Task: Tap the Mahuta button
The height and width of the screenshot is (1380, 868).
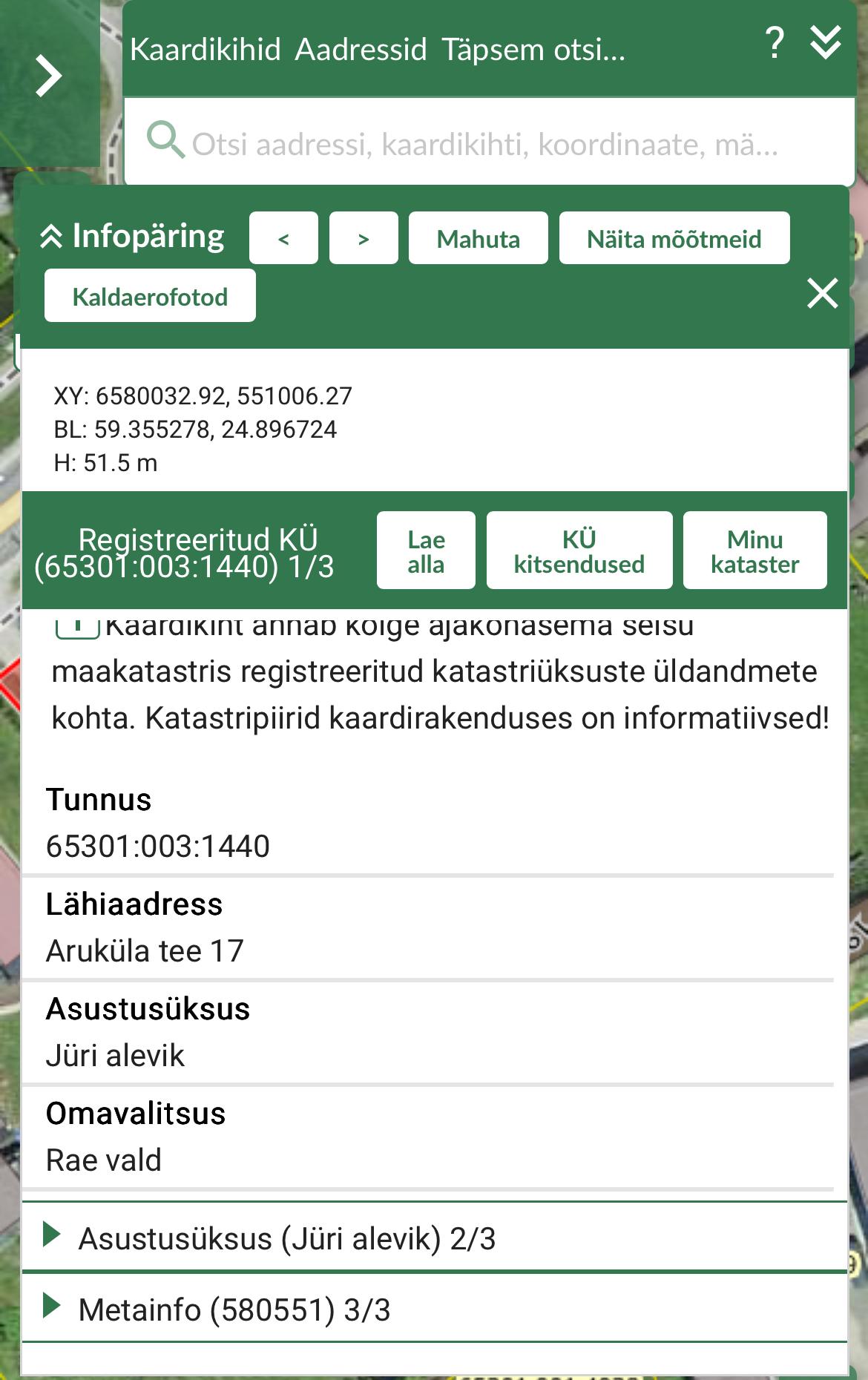Action: (479, 239)
